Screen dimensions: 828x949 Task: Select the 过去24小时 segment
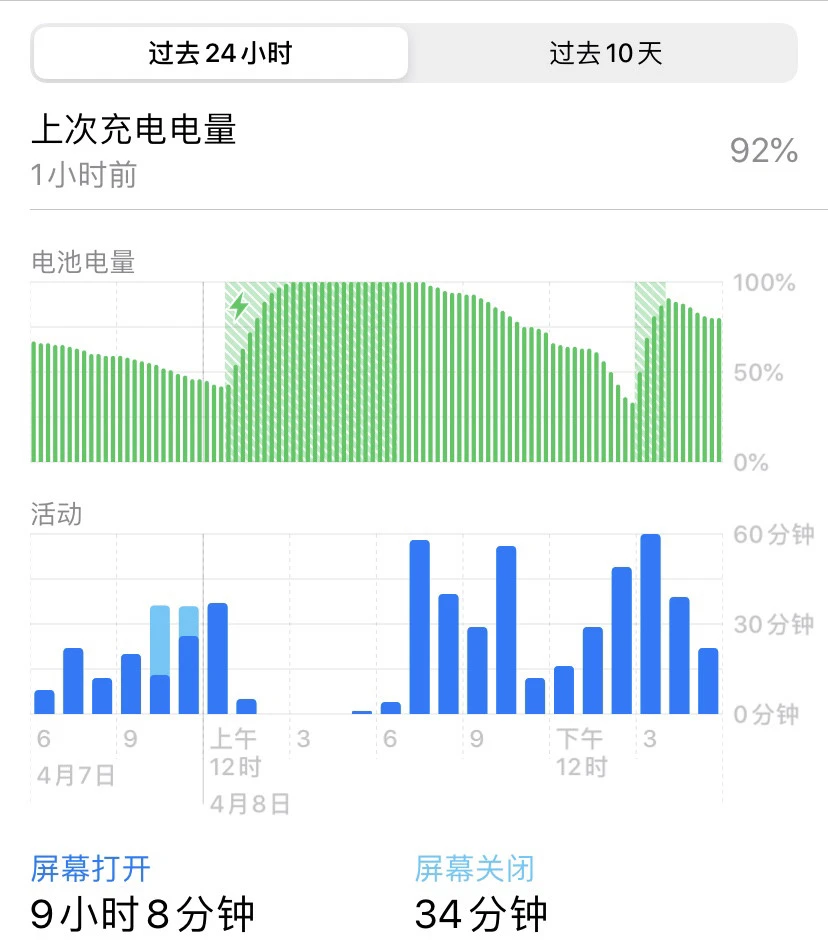pos(220,53)
